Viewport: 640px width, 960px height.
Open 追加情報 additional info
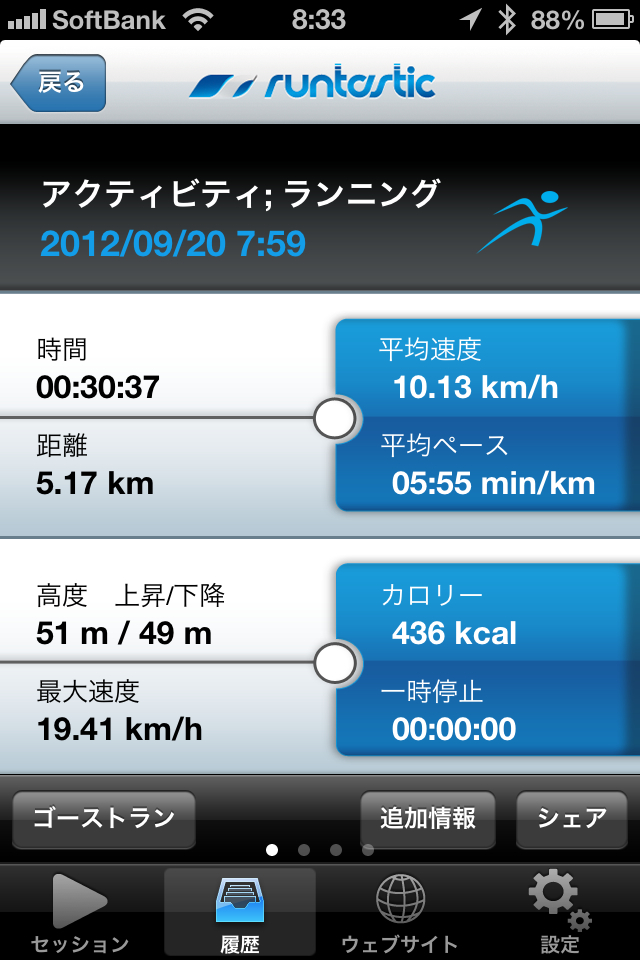(x=427, y=818)
